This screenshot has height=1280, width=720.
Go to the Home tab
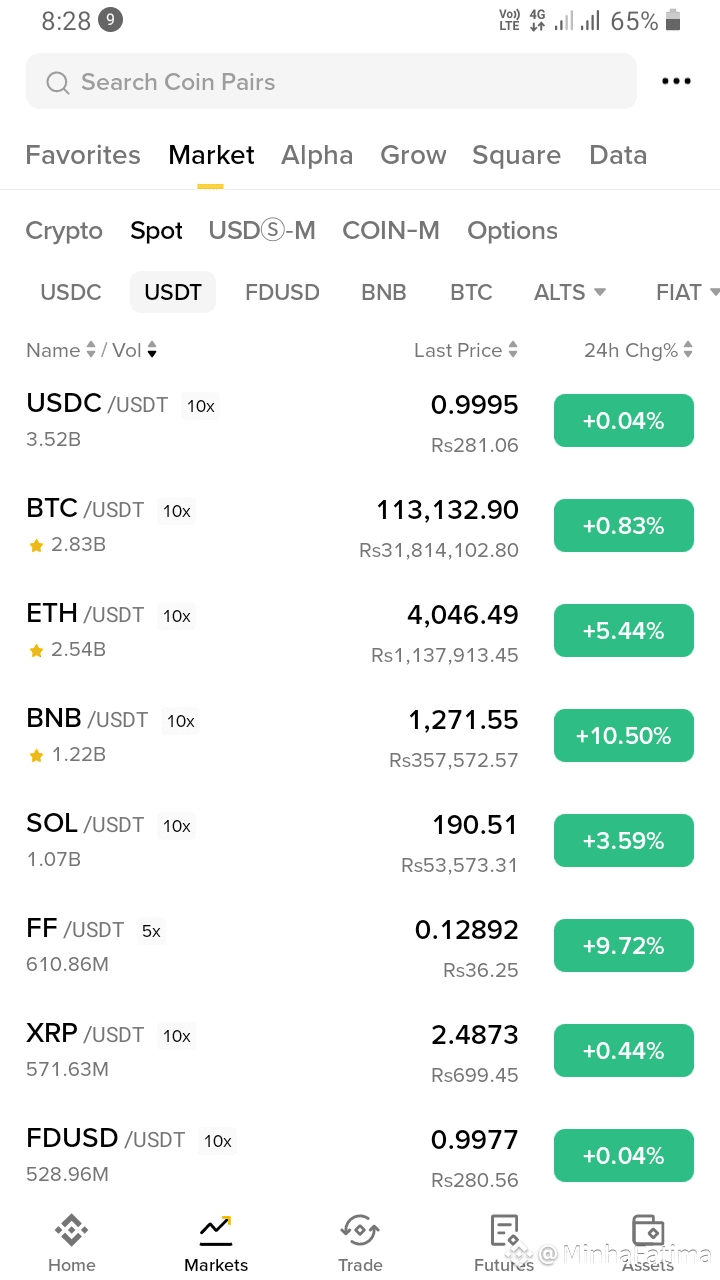coord(72,1243)
